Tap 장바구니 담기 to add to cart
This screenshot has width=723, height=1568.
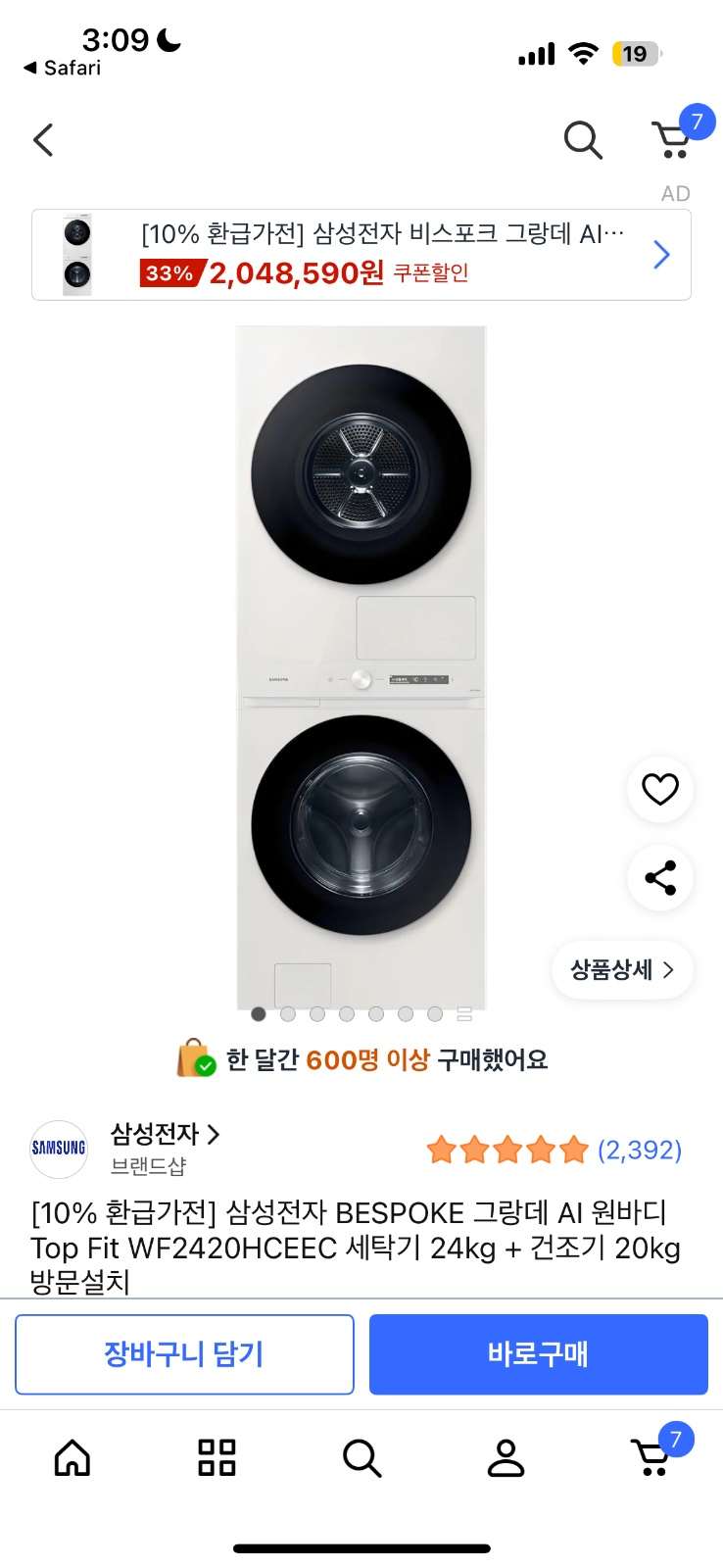(183, 1353)
